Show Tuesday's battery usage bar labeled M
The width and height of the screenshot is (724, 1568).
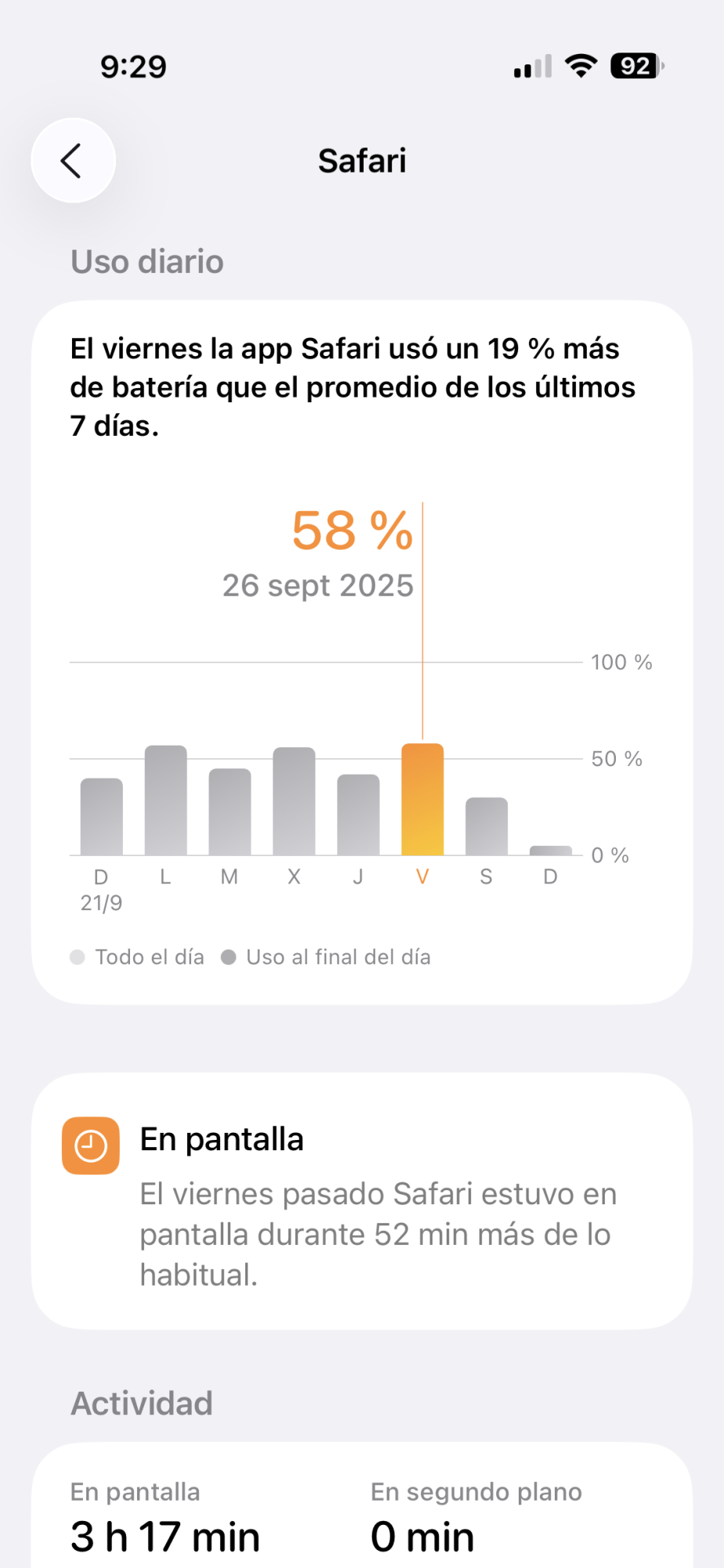click(230, 812)
